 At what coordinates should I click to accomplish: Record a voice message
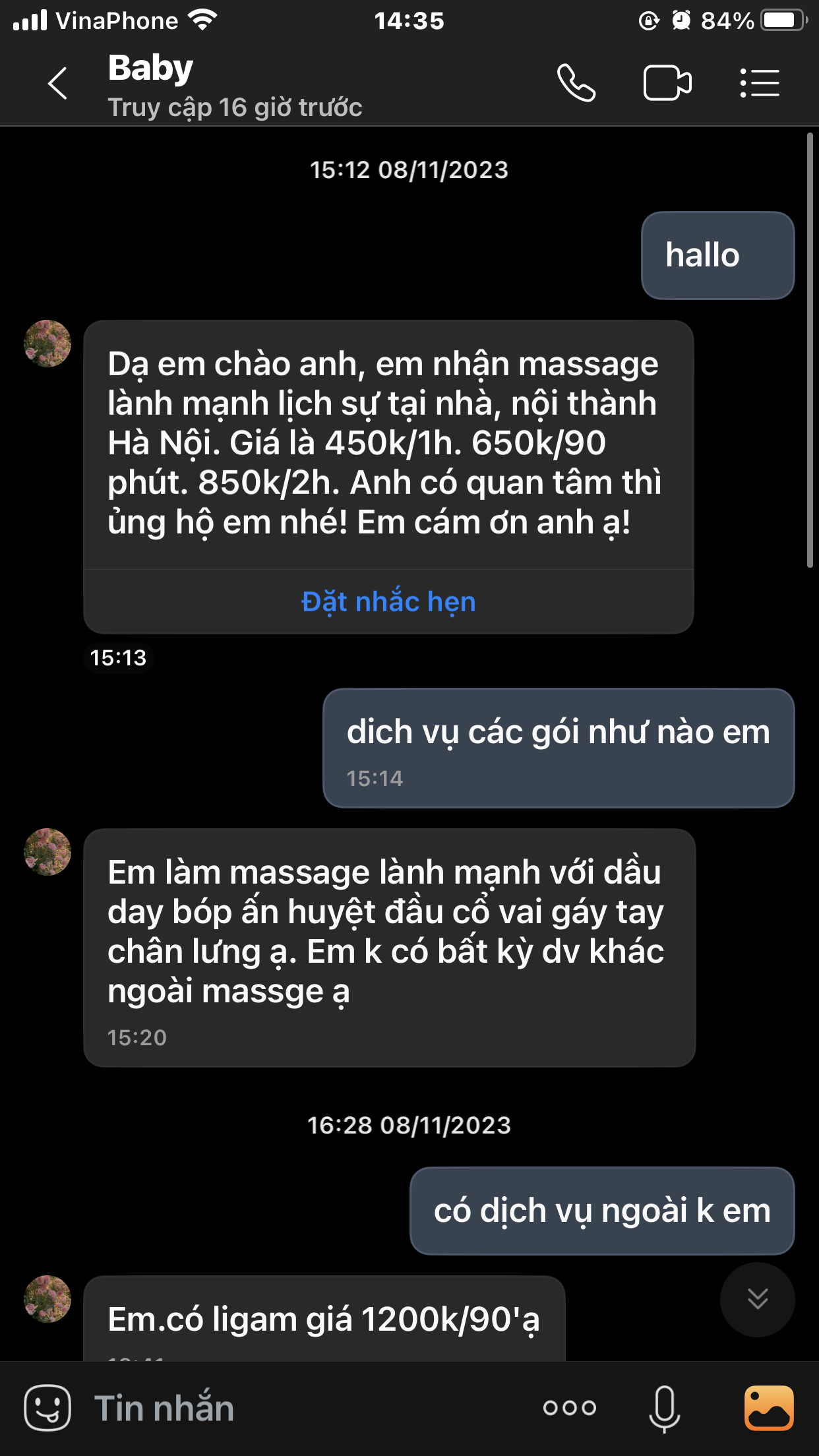pyautogui.click(x=664, y=1408)
